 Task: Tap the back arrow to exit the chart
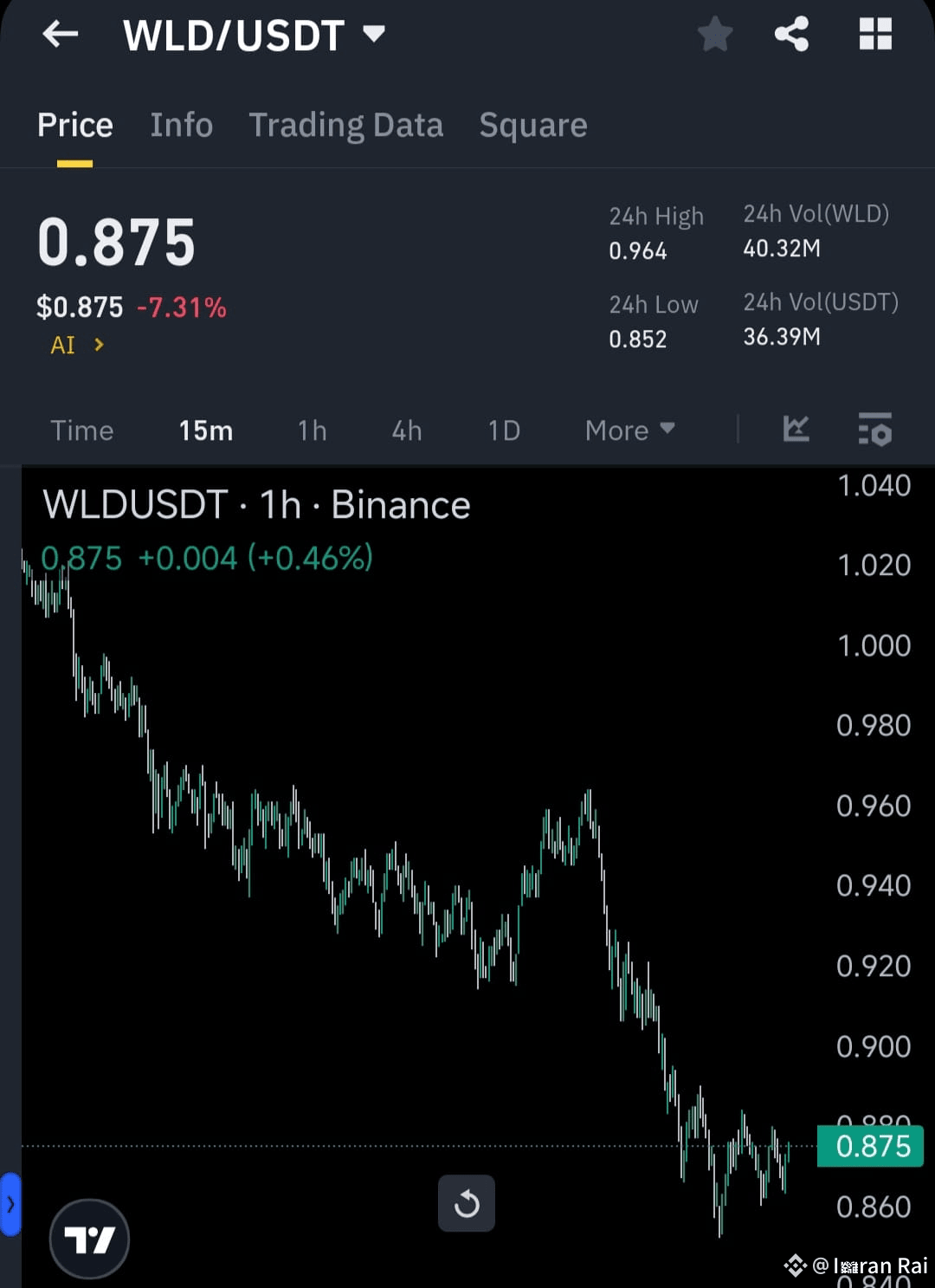pos(59,35)
